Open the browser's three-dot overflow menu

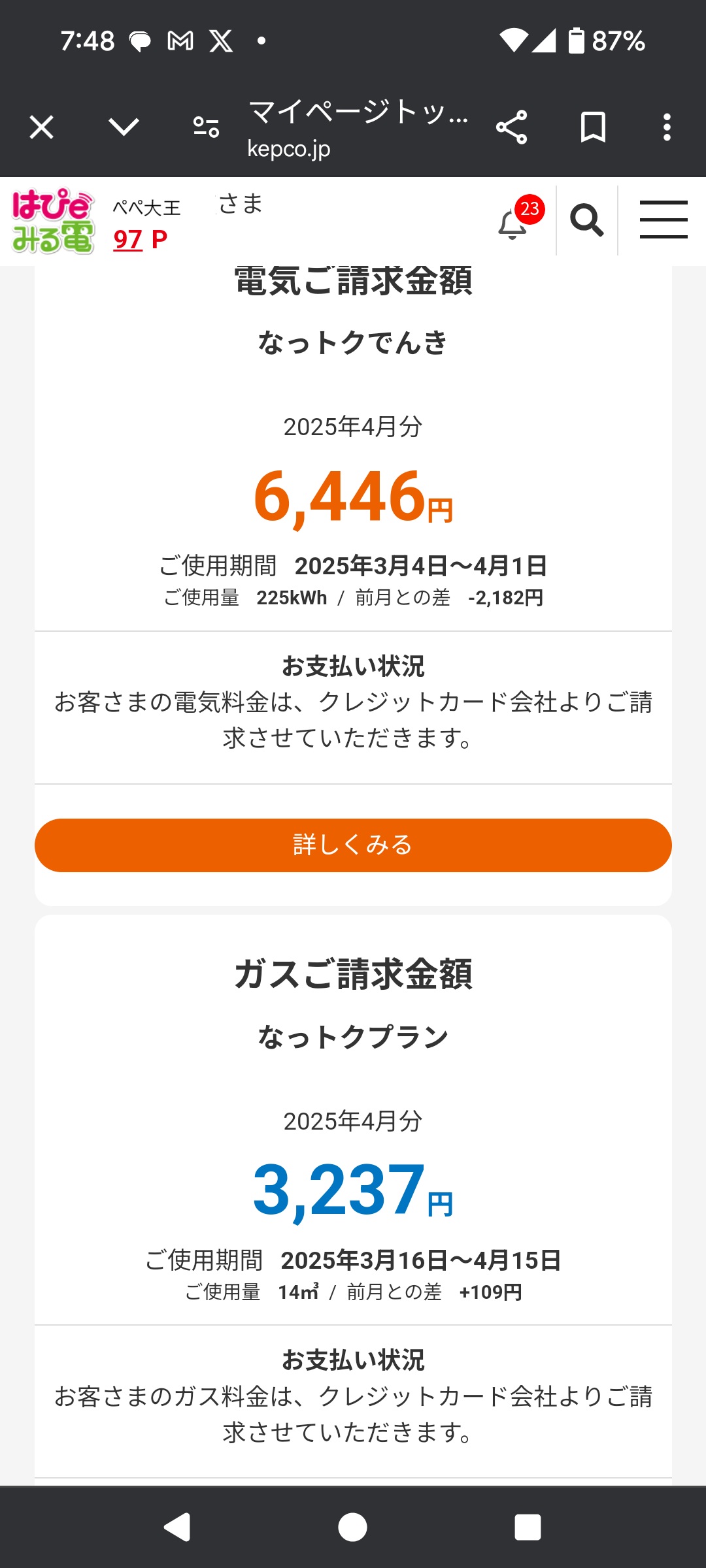click(x=667, y=127)
